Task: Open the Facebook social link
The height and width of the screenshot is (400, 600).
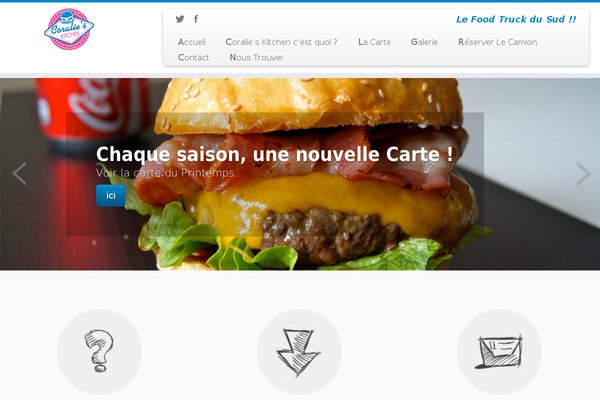Action: (196, 19)
